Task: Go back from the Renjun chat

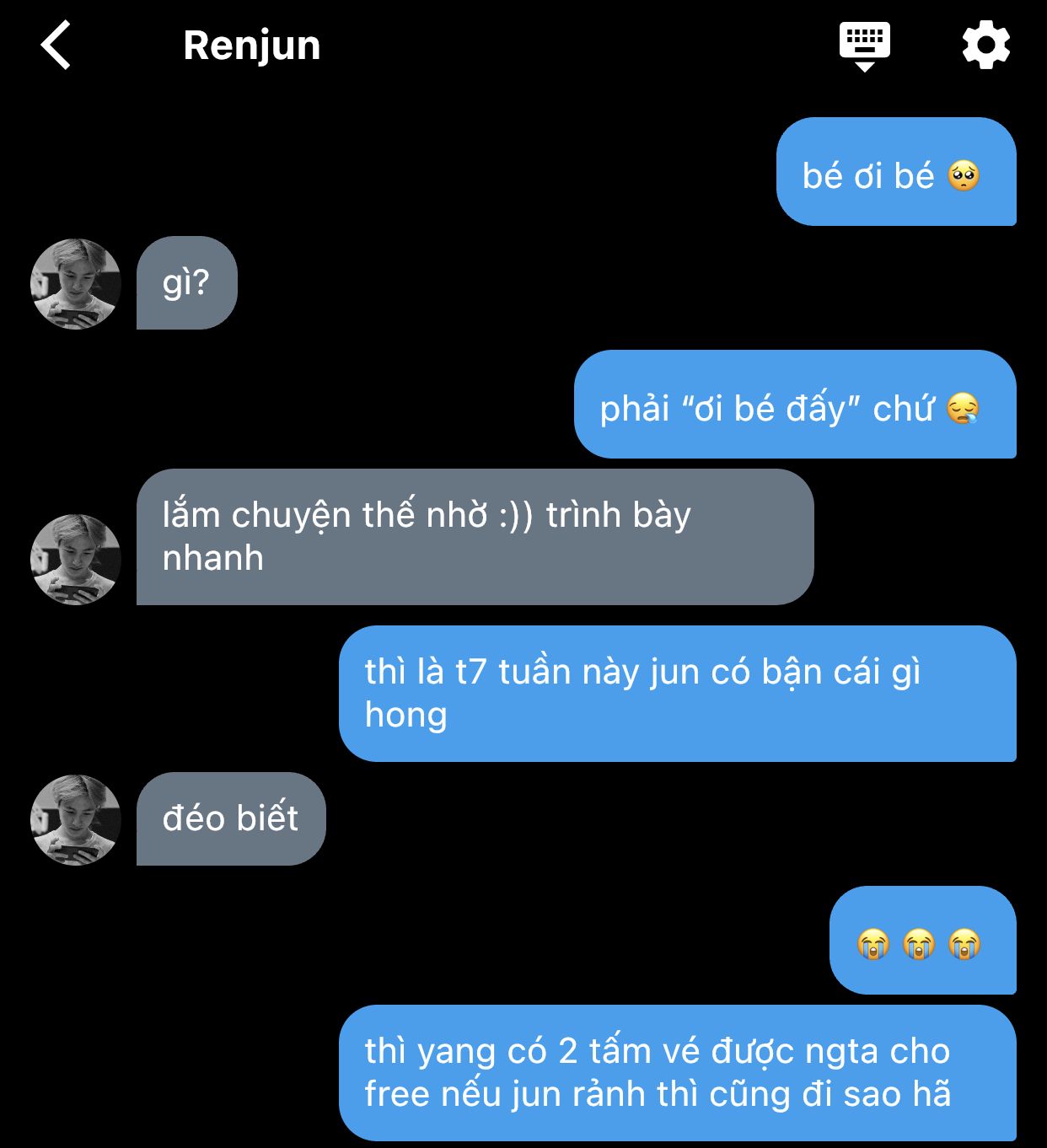Action: pos(56,46)
